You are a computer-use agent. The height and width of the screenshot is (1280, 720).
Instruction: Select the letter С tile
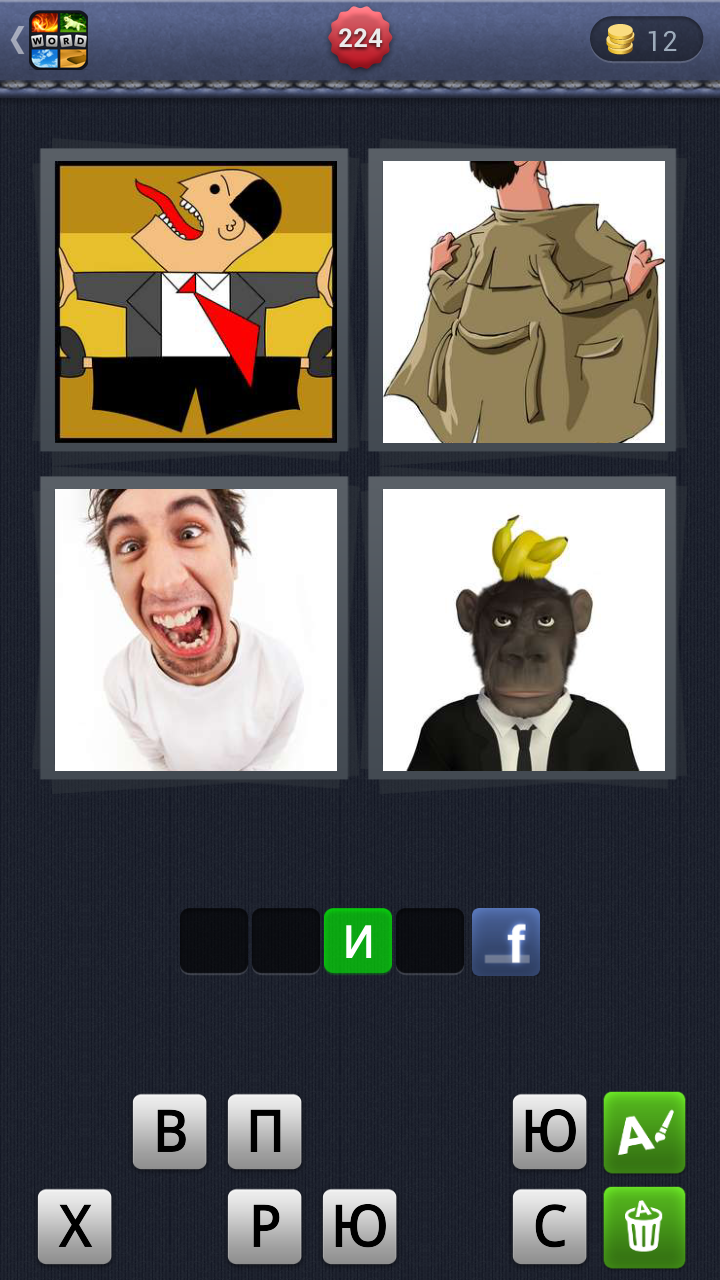tap(550, 1227)
